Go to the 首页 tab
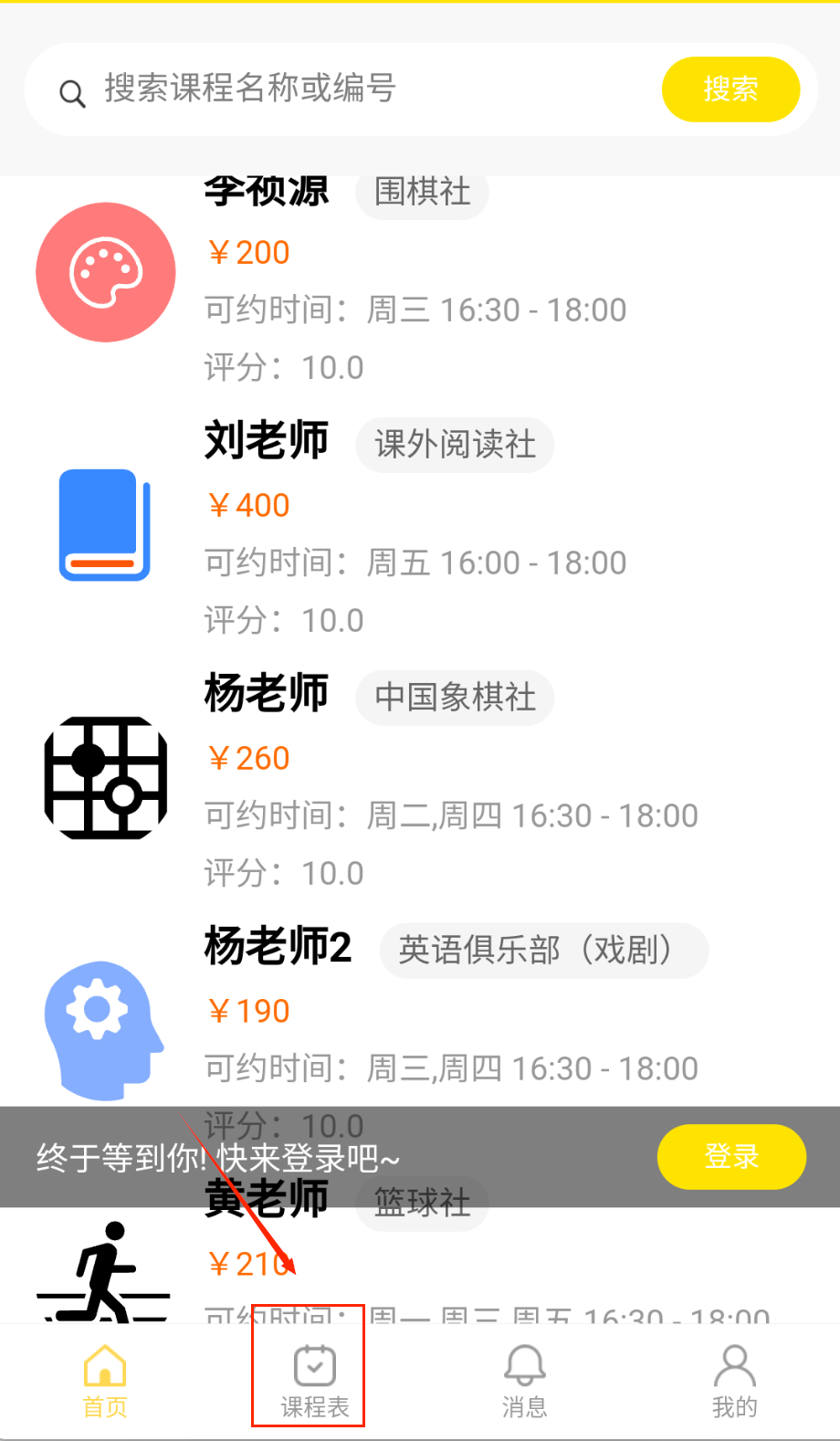This screenshot has width=840, height=1441. coord(105,1382)
